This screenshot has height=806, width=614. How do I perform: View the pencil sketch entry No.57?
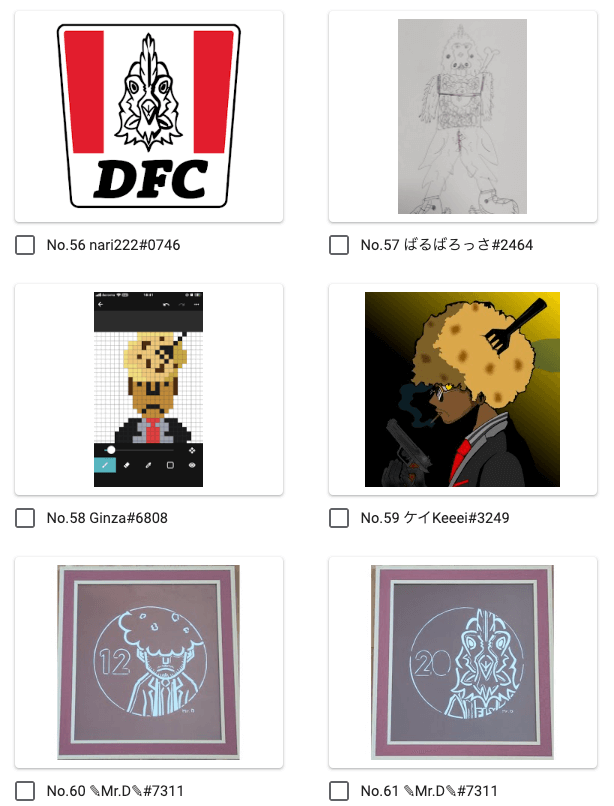click(x=462, y=115)
